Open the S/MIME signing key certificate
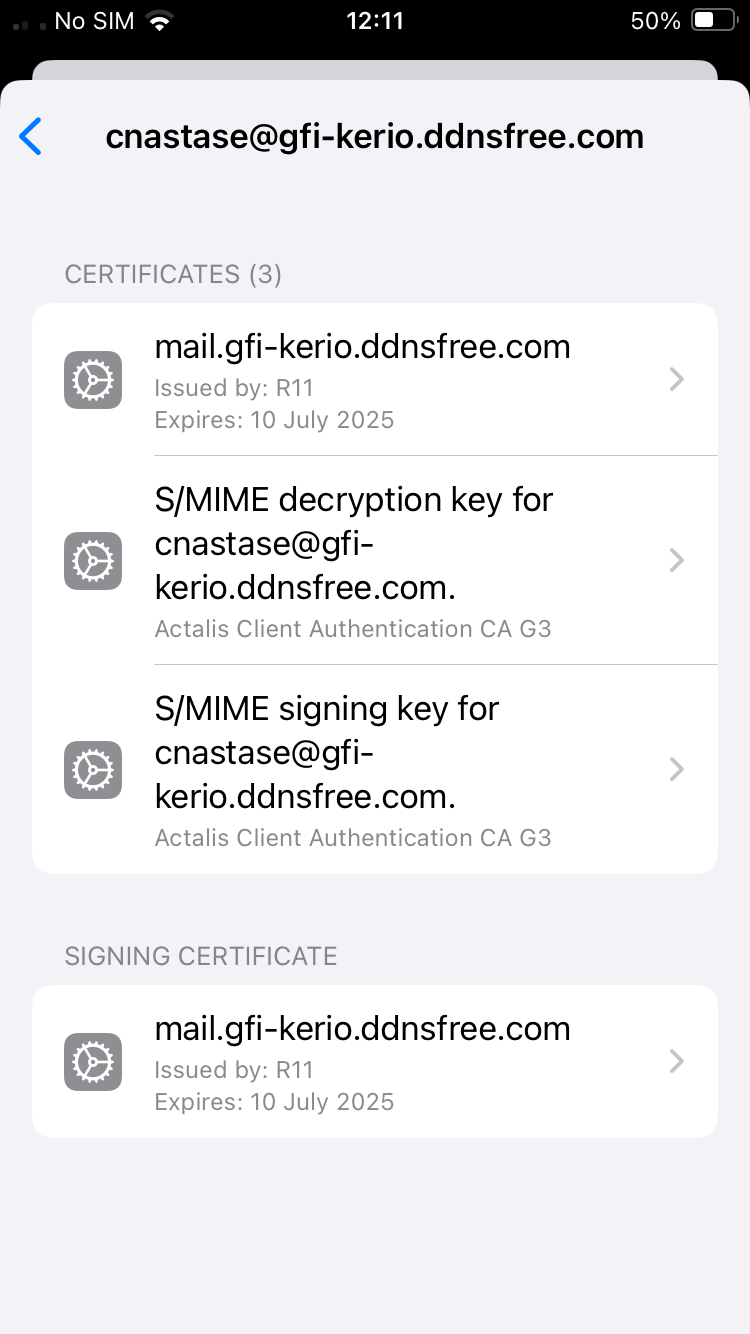 (x=375, y=769)
